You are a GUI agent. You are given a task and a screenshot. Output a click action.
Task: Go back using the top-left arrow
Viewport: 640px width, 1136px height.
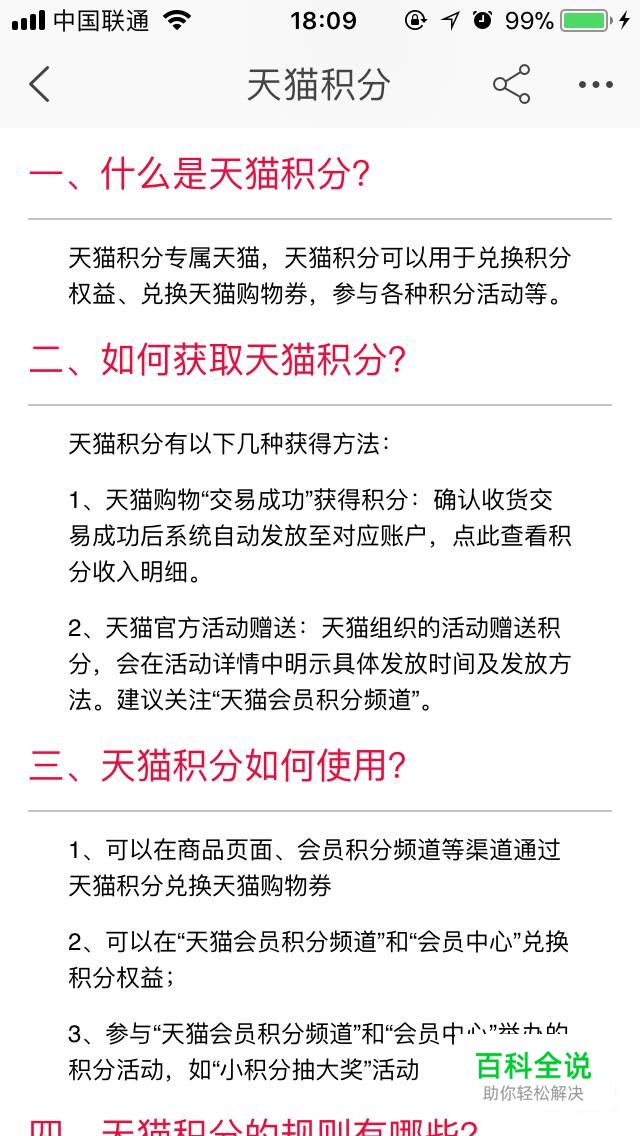(39, 84)
